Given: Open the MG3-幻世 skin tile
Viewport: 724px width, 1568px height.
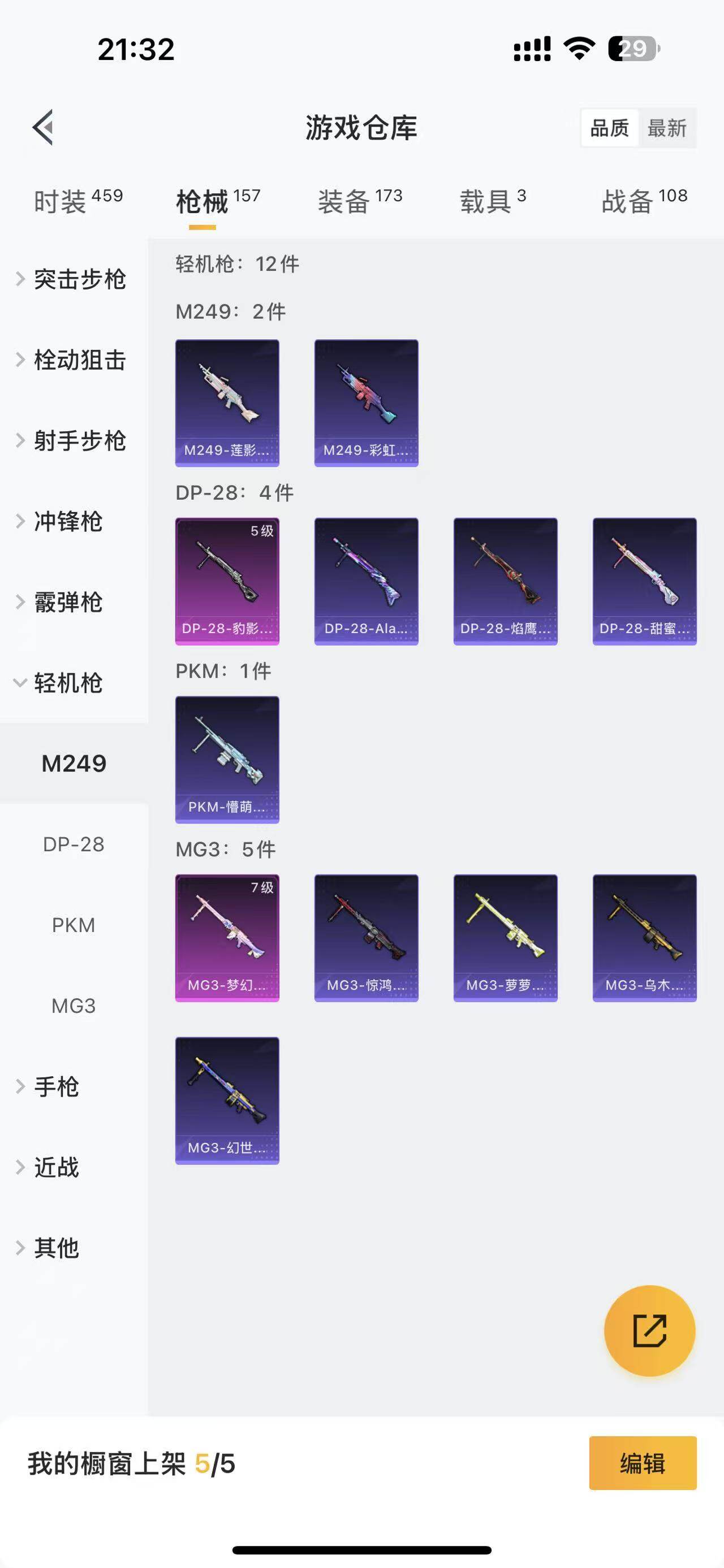Looking at the screenshot, I should [227, 1101].
